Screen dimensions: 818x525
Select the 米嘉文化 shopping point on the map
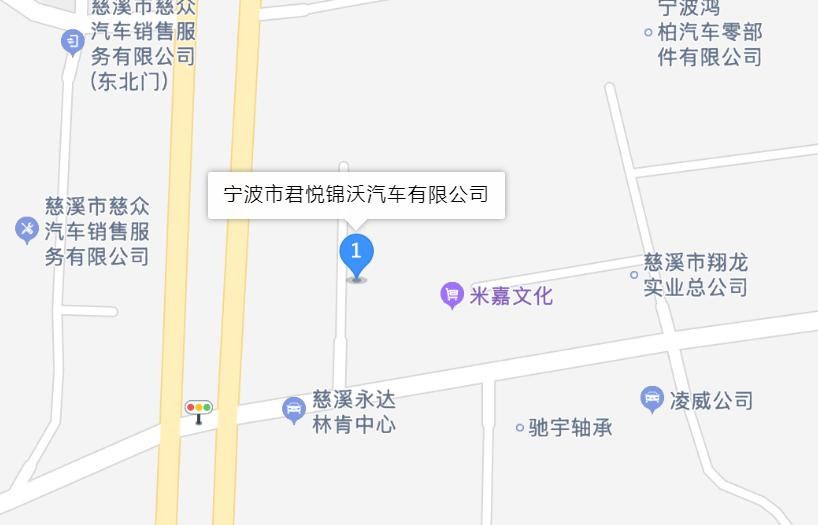click(x=452, y=295)
